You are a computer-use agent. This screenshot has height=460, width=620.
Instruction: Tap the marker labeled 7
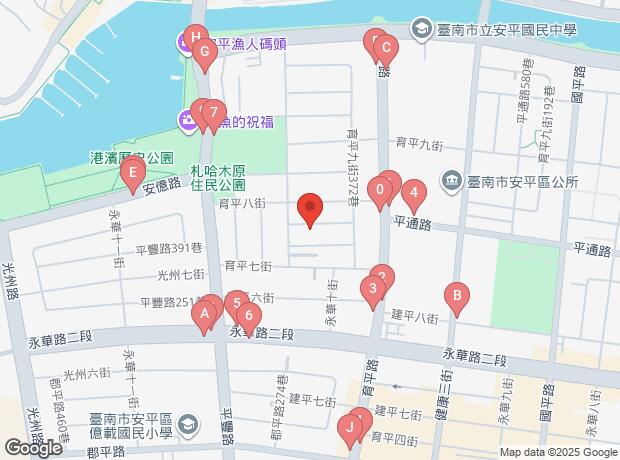[211, 112]
